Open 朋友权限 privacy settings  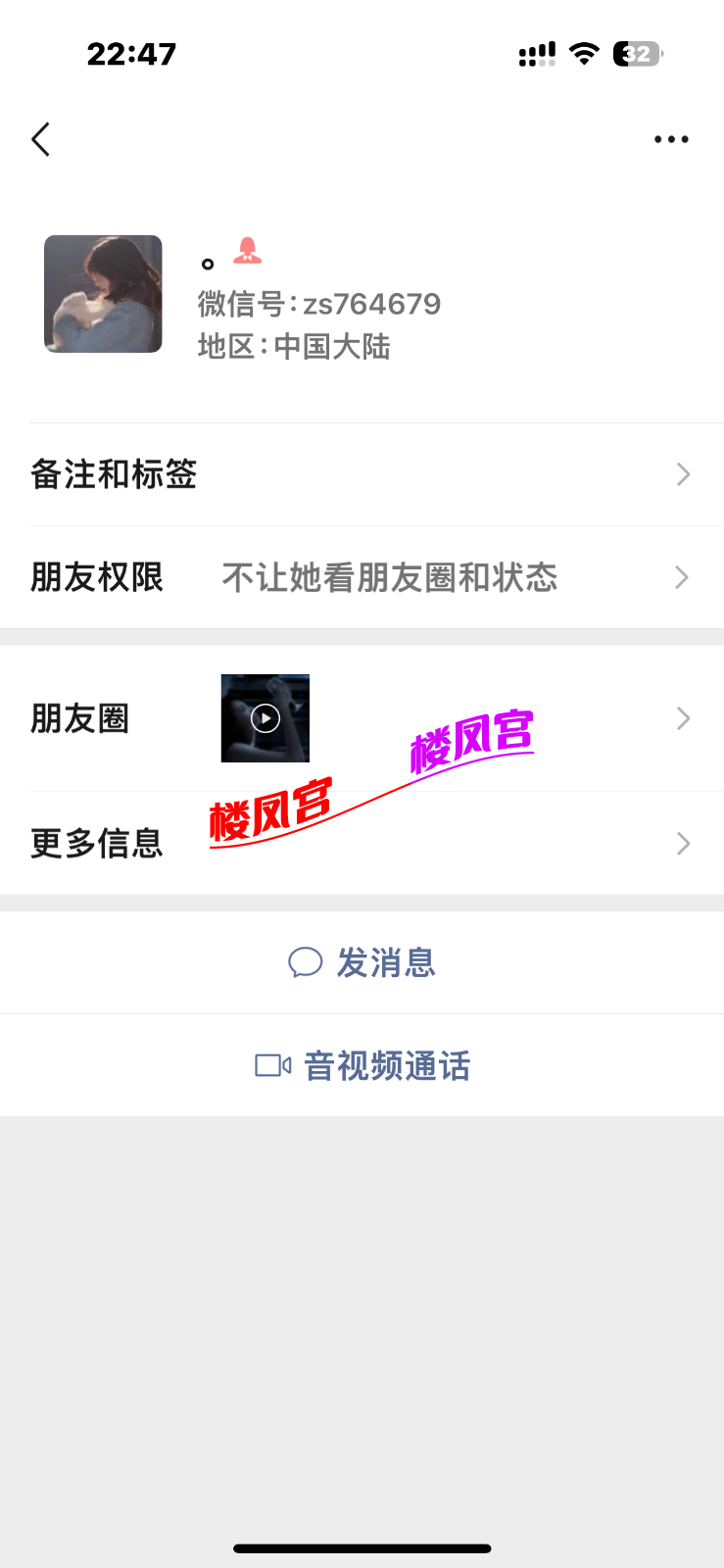(362, 577)
